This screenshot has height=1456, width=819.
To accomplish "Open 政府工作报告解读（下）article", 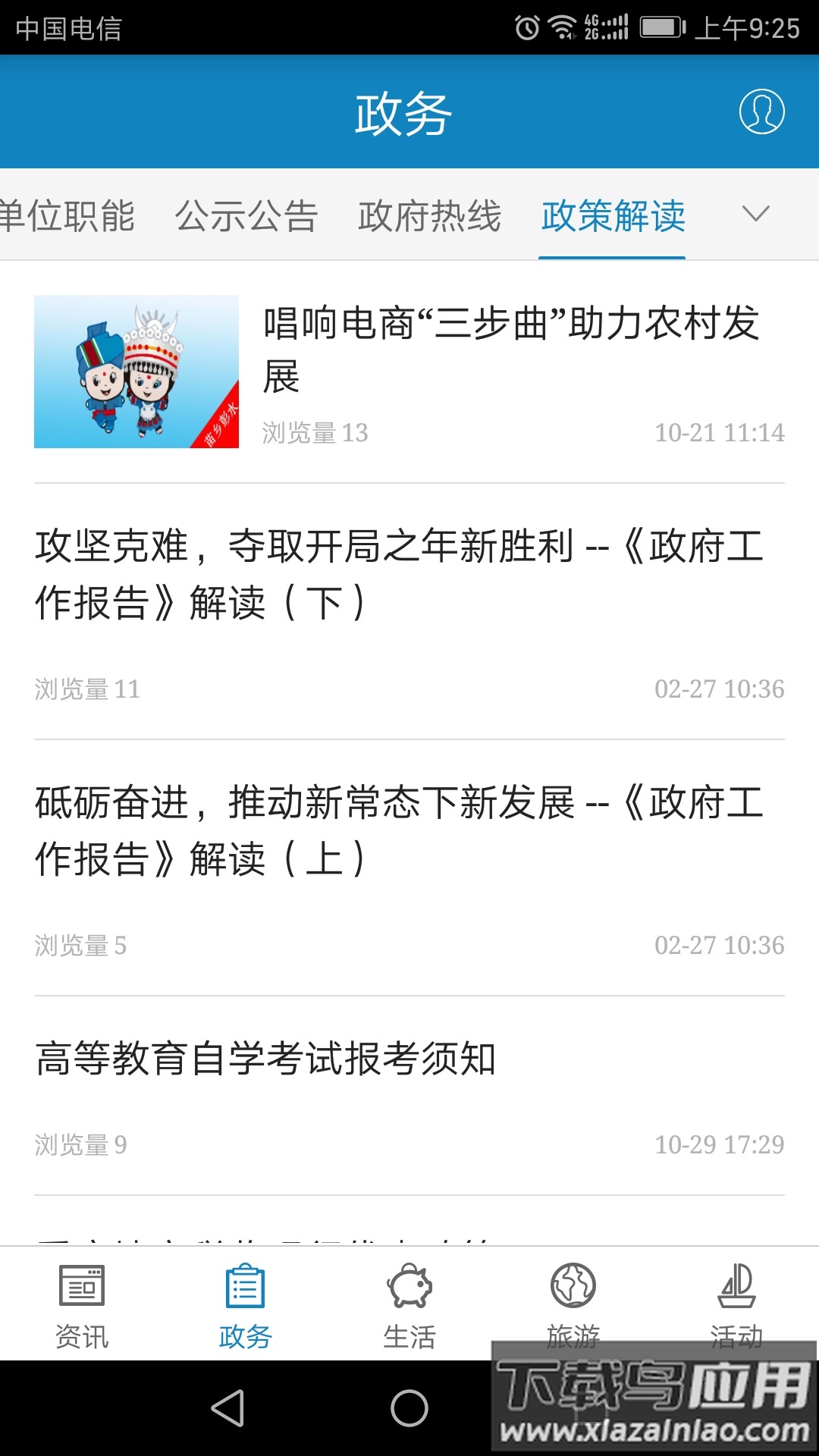I will pyautogui.click(x=409, y=576).
